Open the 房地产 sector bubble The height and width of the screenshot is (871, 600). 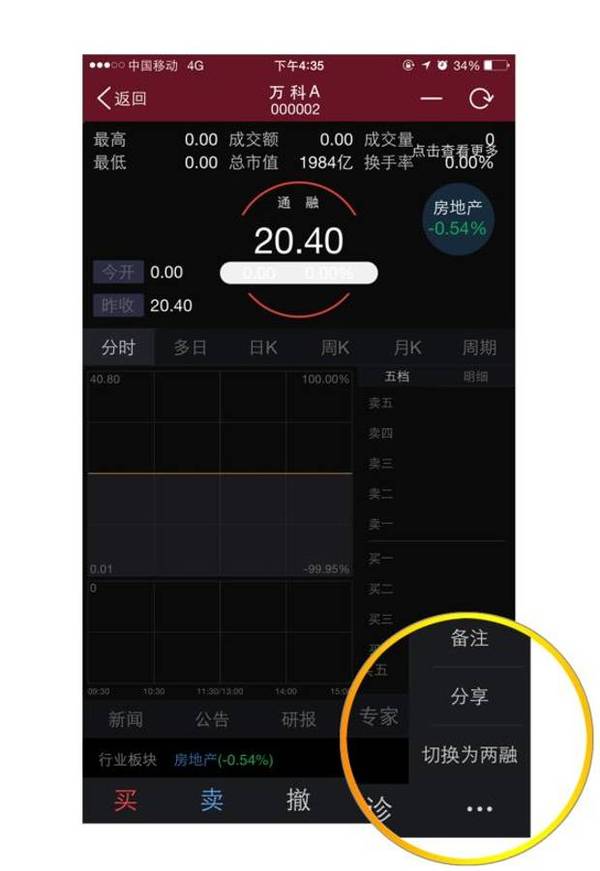pos(457,218)
